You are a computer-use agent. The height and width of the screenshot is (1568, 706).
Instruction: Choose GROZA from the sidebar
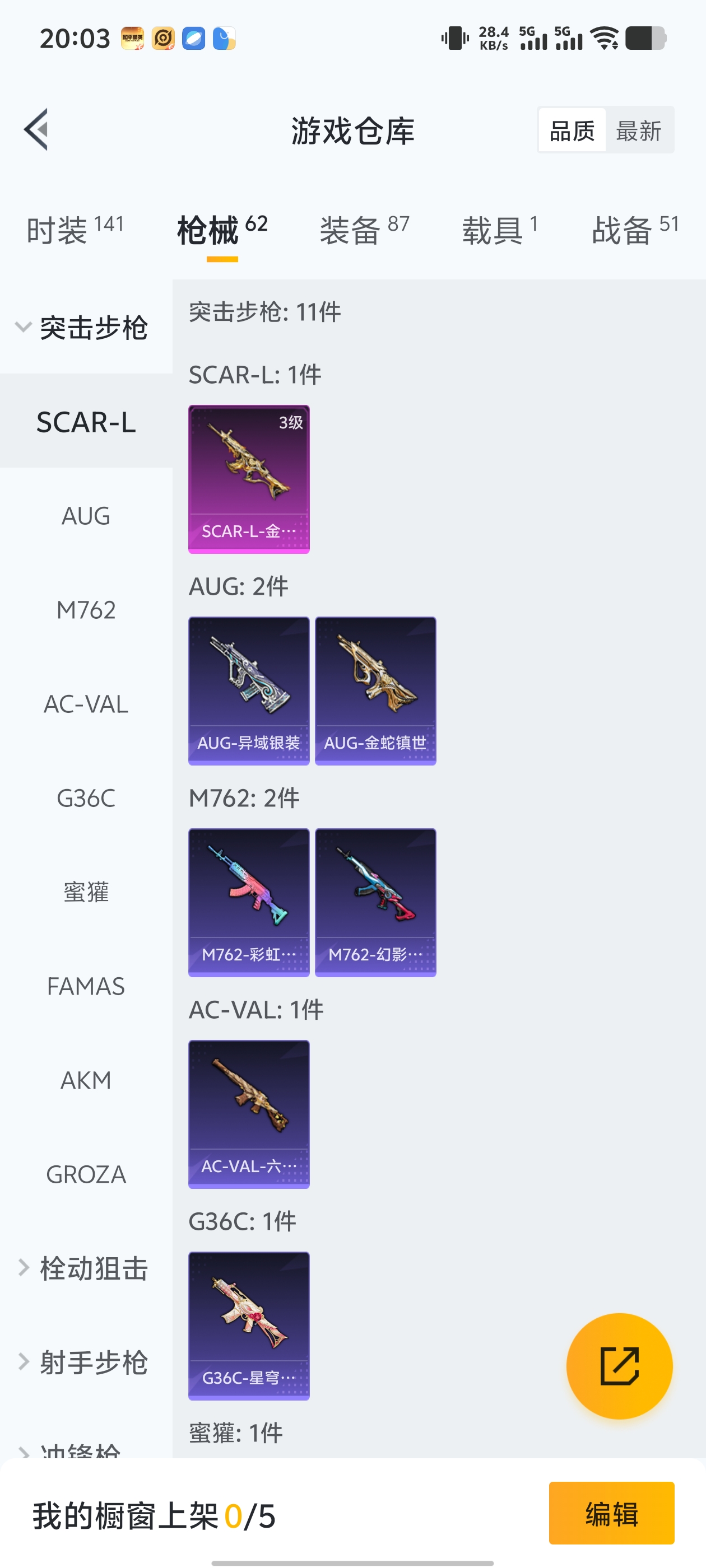pos(86,1174)
